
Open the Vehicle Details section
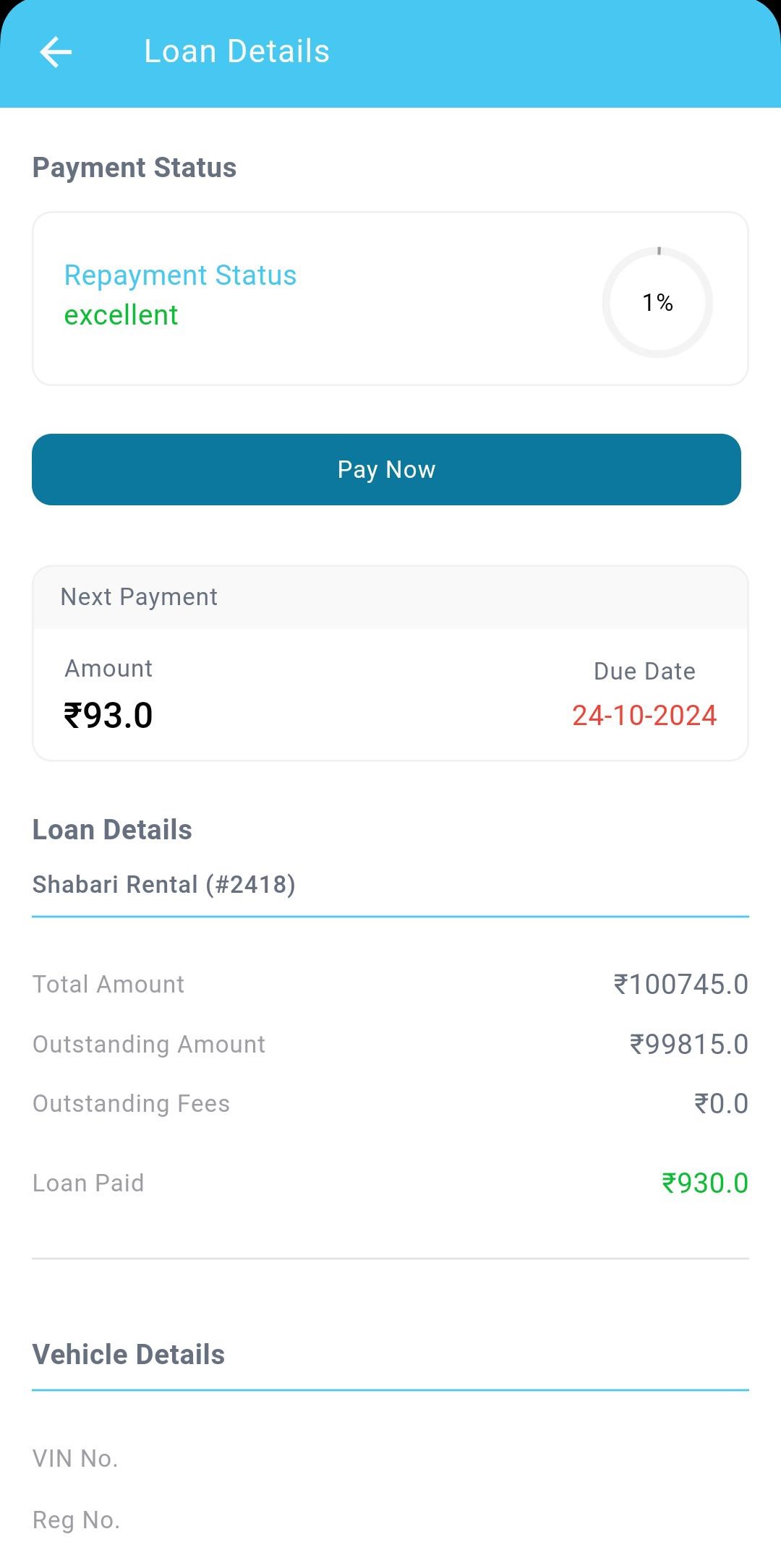128,1354
